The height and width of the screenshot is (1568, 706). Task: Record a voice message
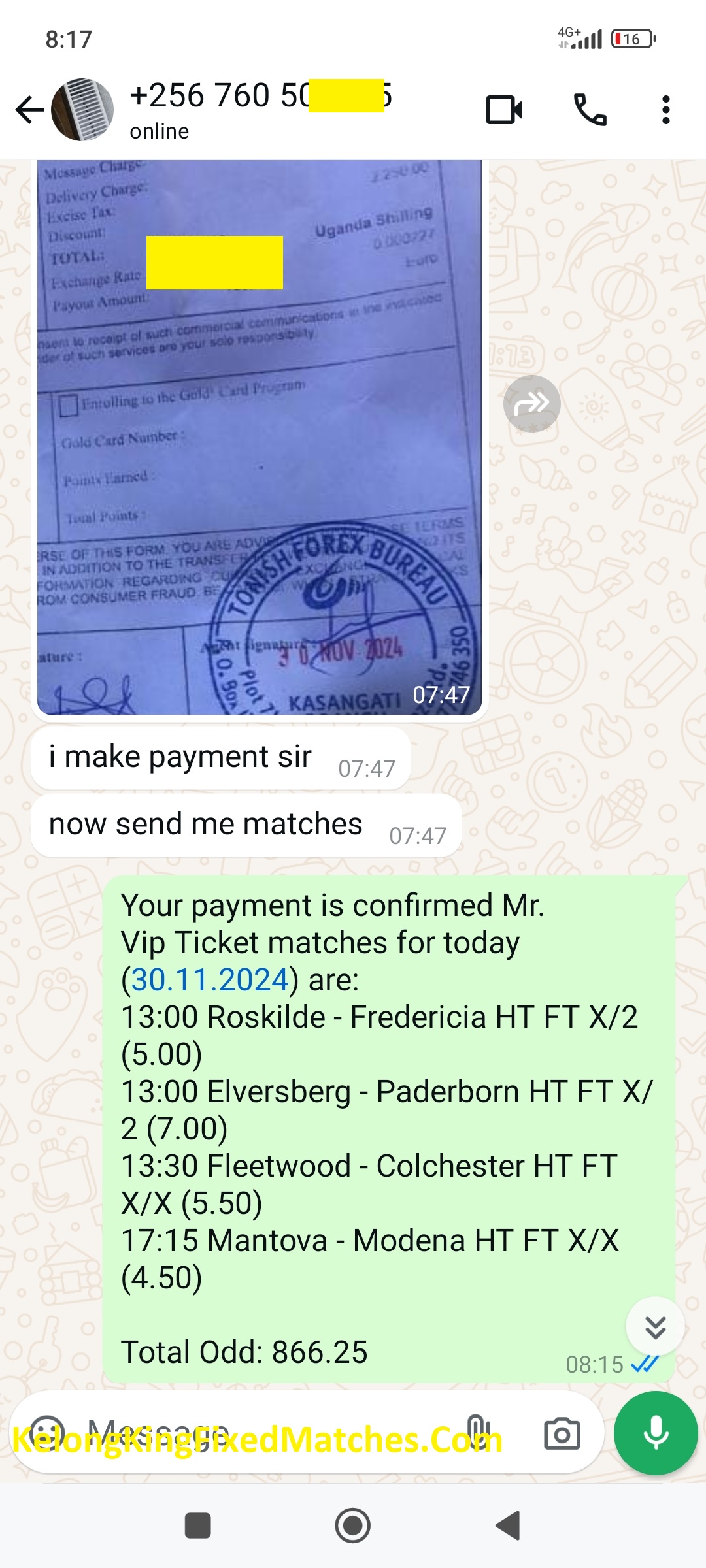click(656, 1433)
